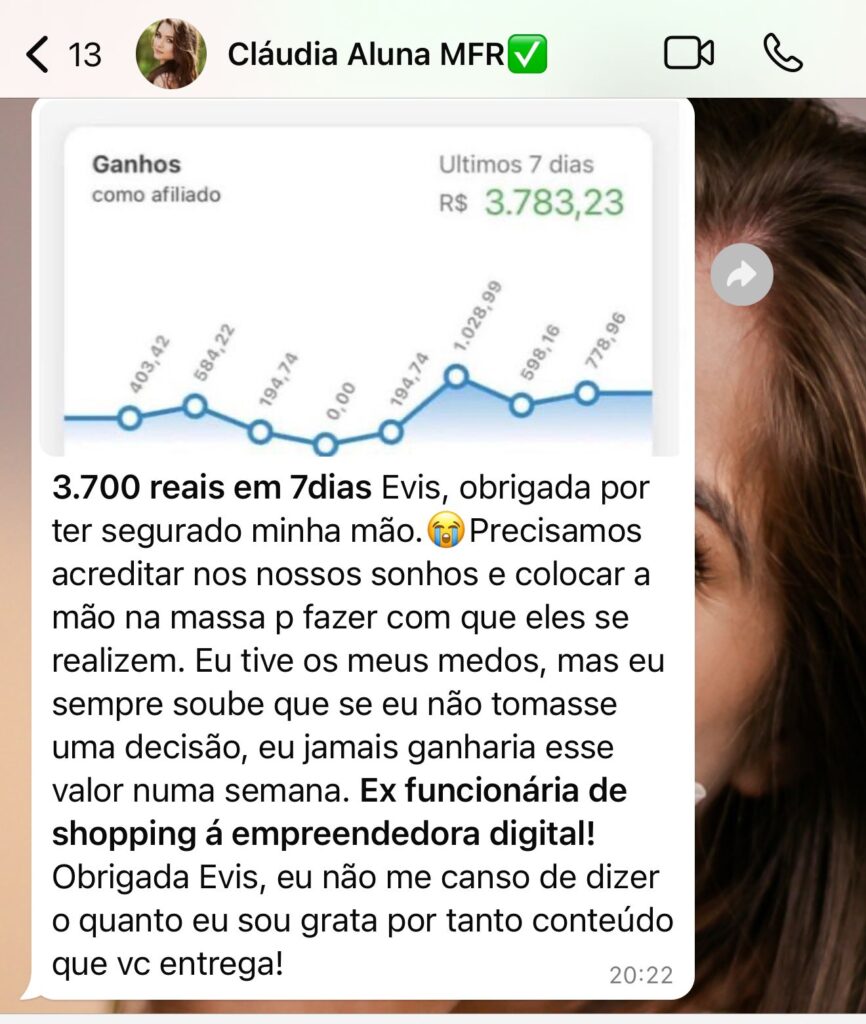This screenshot has height=1024, width=866.
Task: Forward the earnings chart message
Action: click(742, 275)
